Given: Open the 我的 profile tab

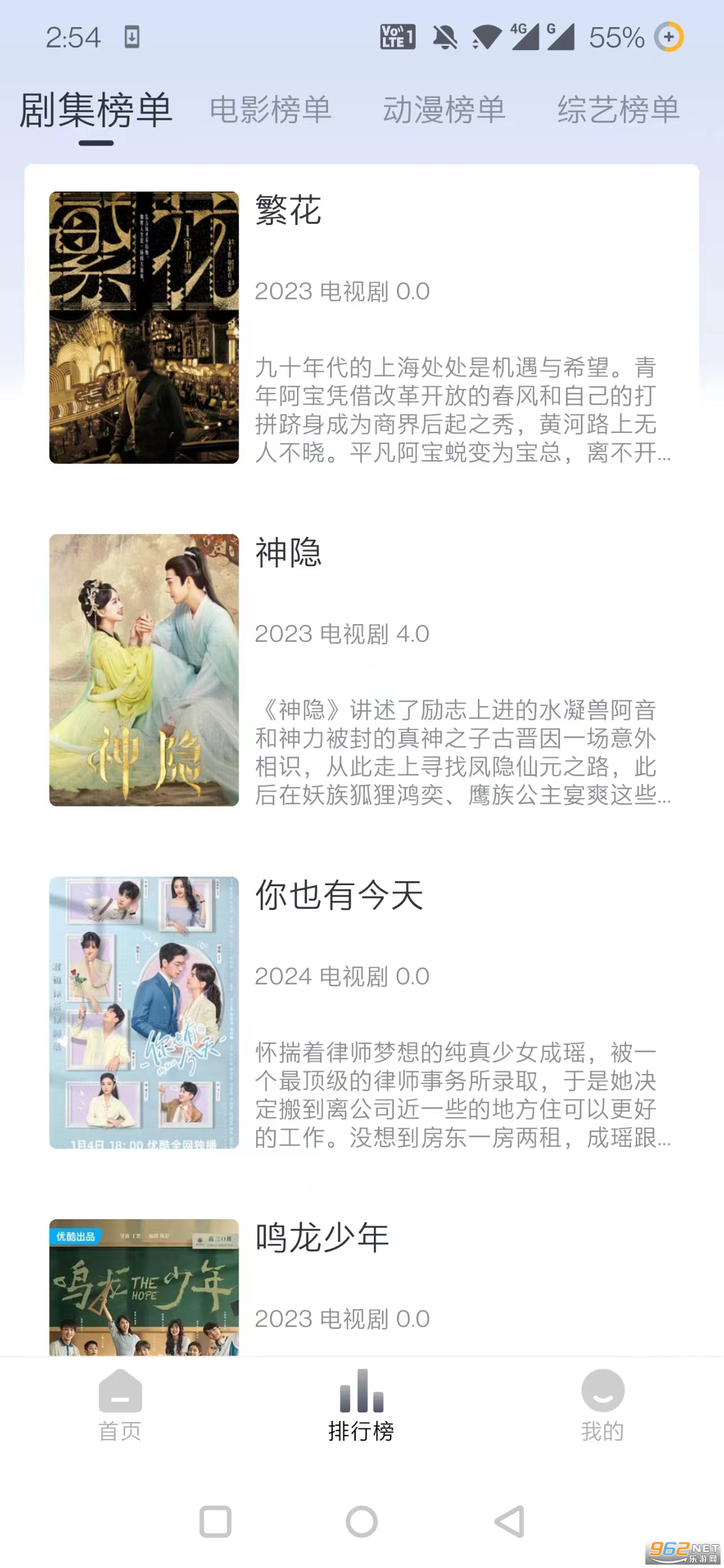Looking at the screenshot, I should [x=602, y=1405].
